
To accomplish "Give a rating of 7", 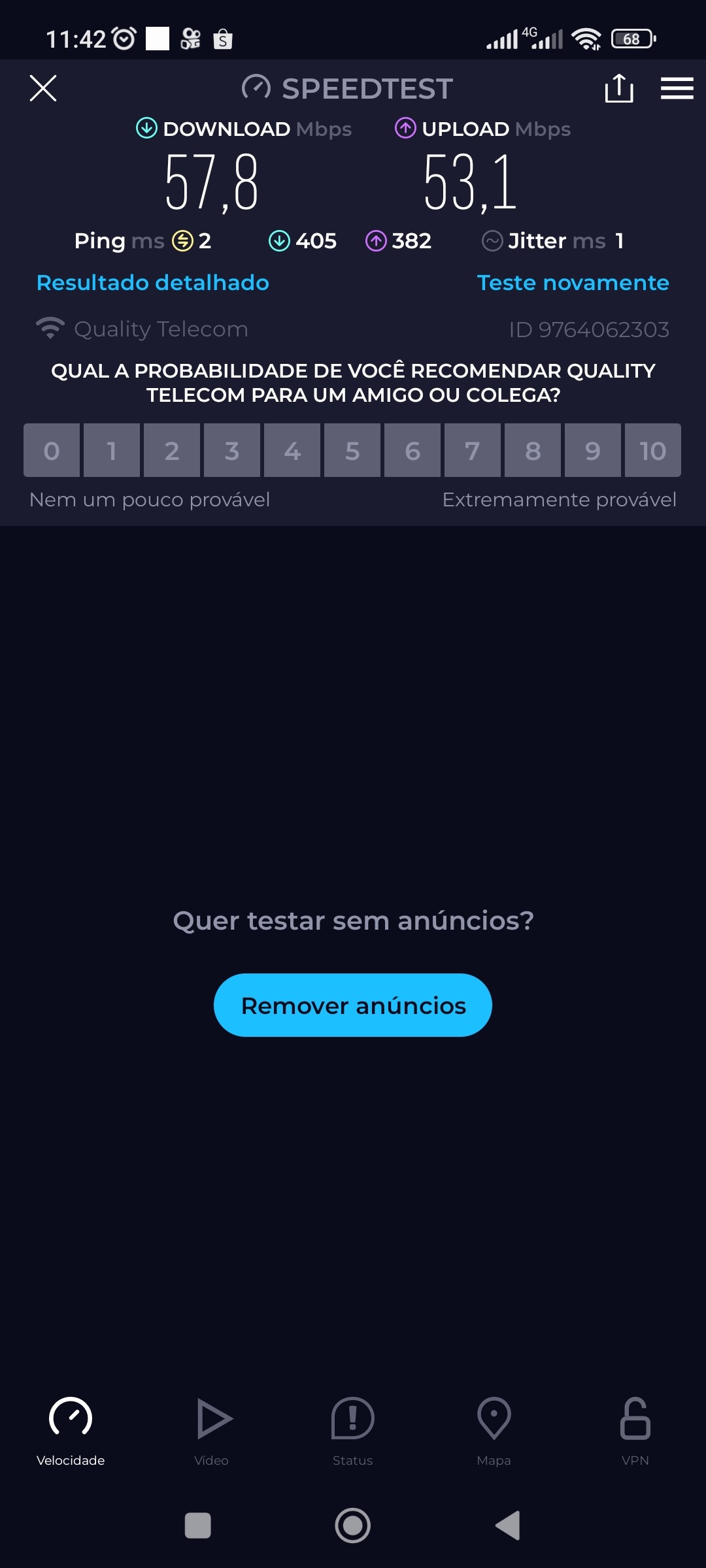I will click(x=473, y=451).
